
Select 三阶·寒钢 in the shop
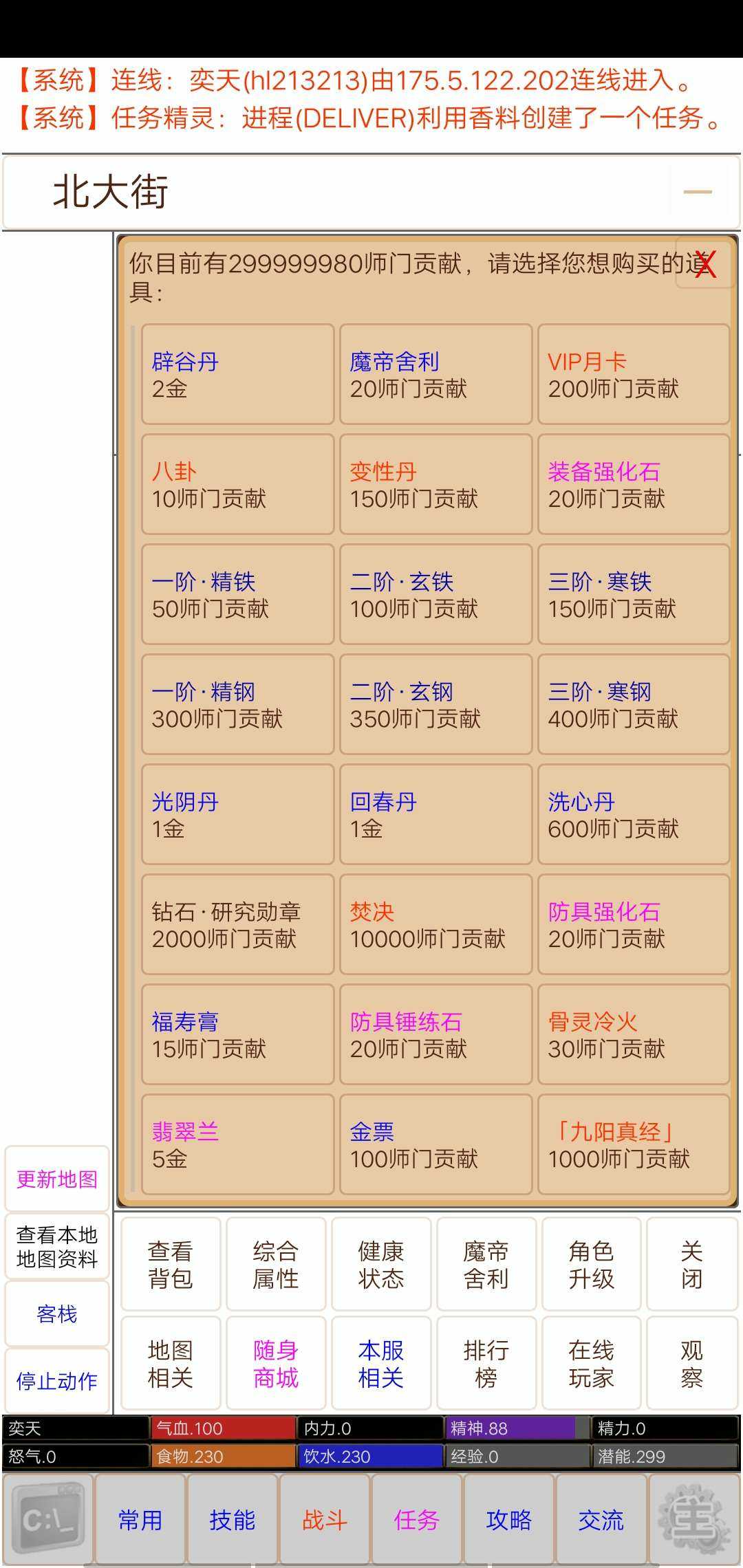click(x=634, y=705)
